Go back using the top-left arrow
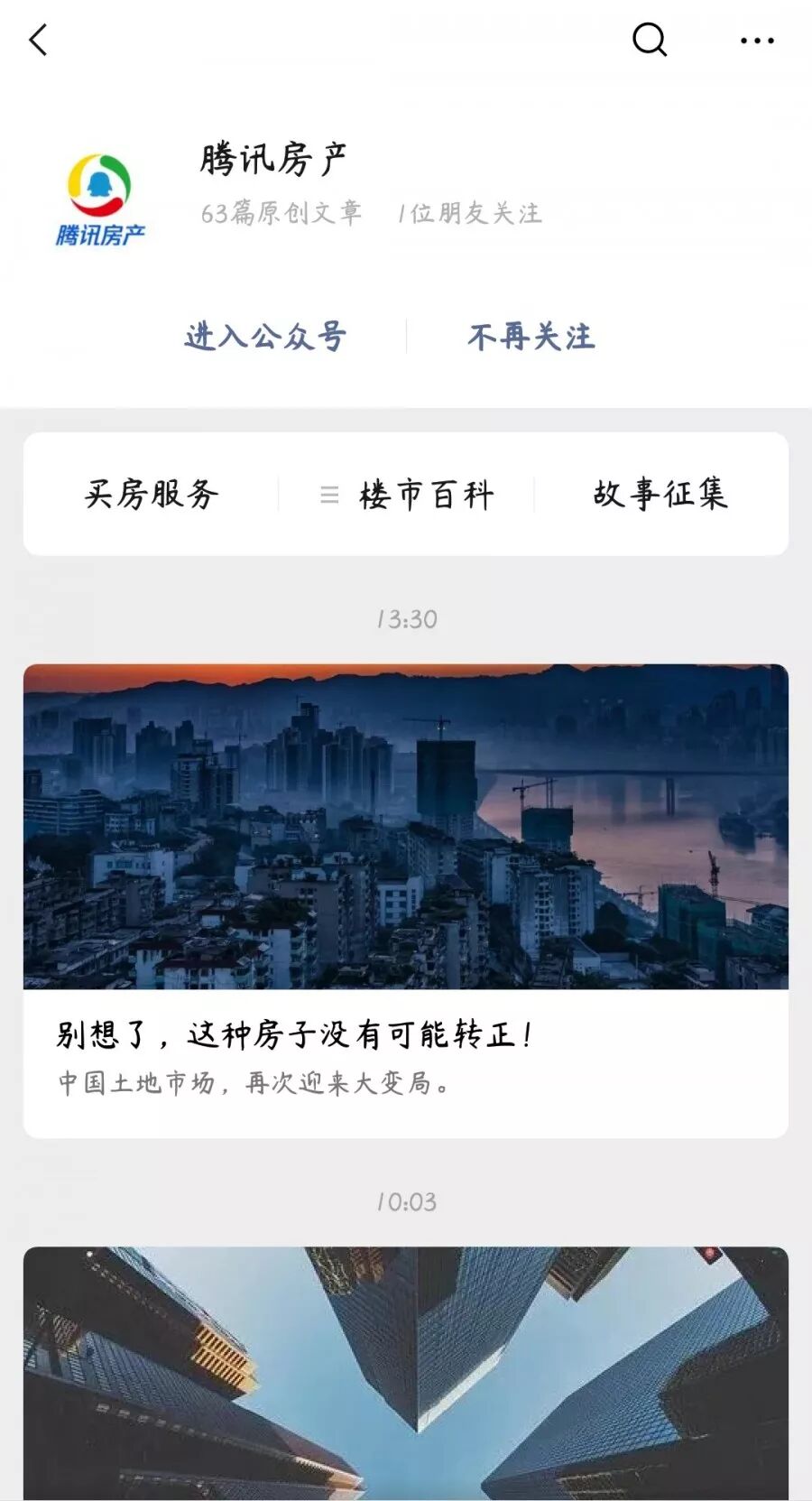 pos(38,41)
